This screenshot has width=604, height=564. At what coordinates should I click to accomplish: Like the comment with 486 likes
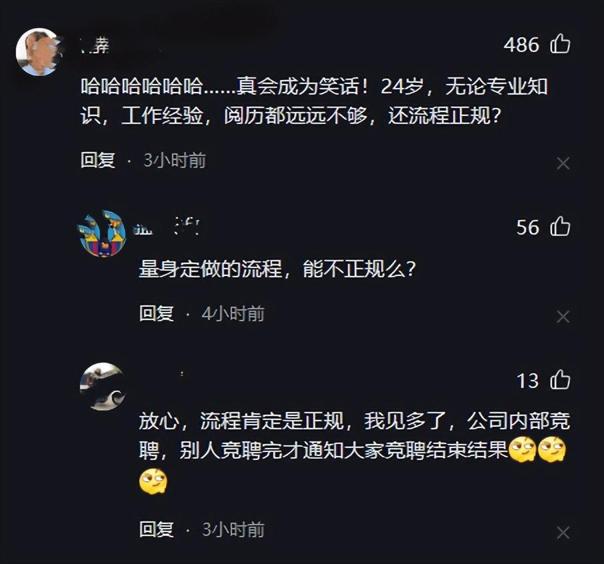pos(561,44)
